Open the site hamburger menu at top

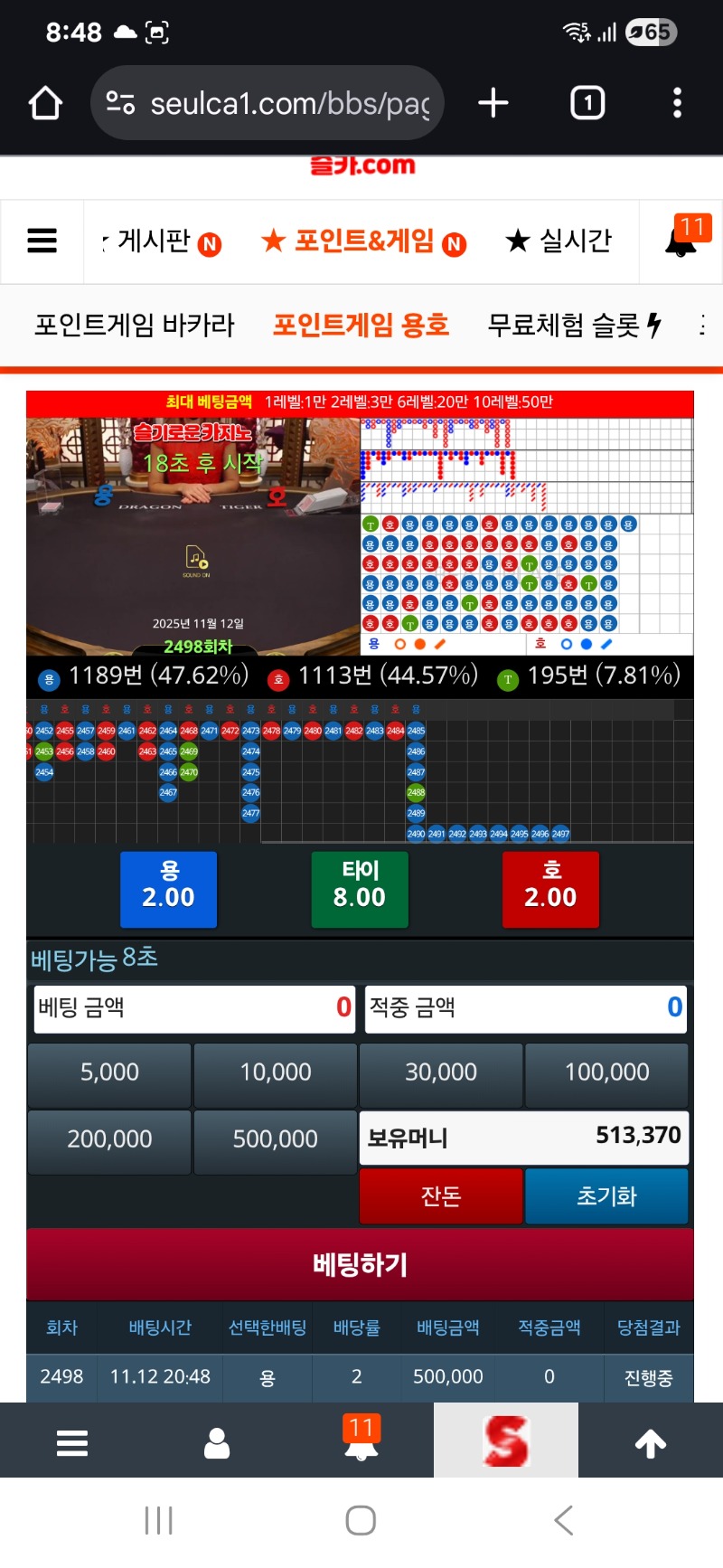tap(42, 241)
